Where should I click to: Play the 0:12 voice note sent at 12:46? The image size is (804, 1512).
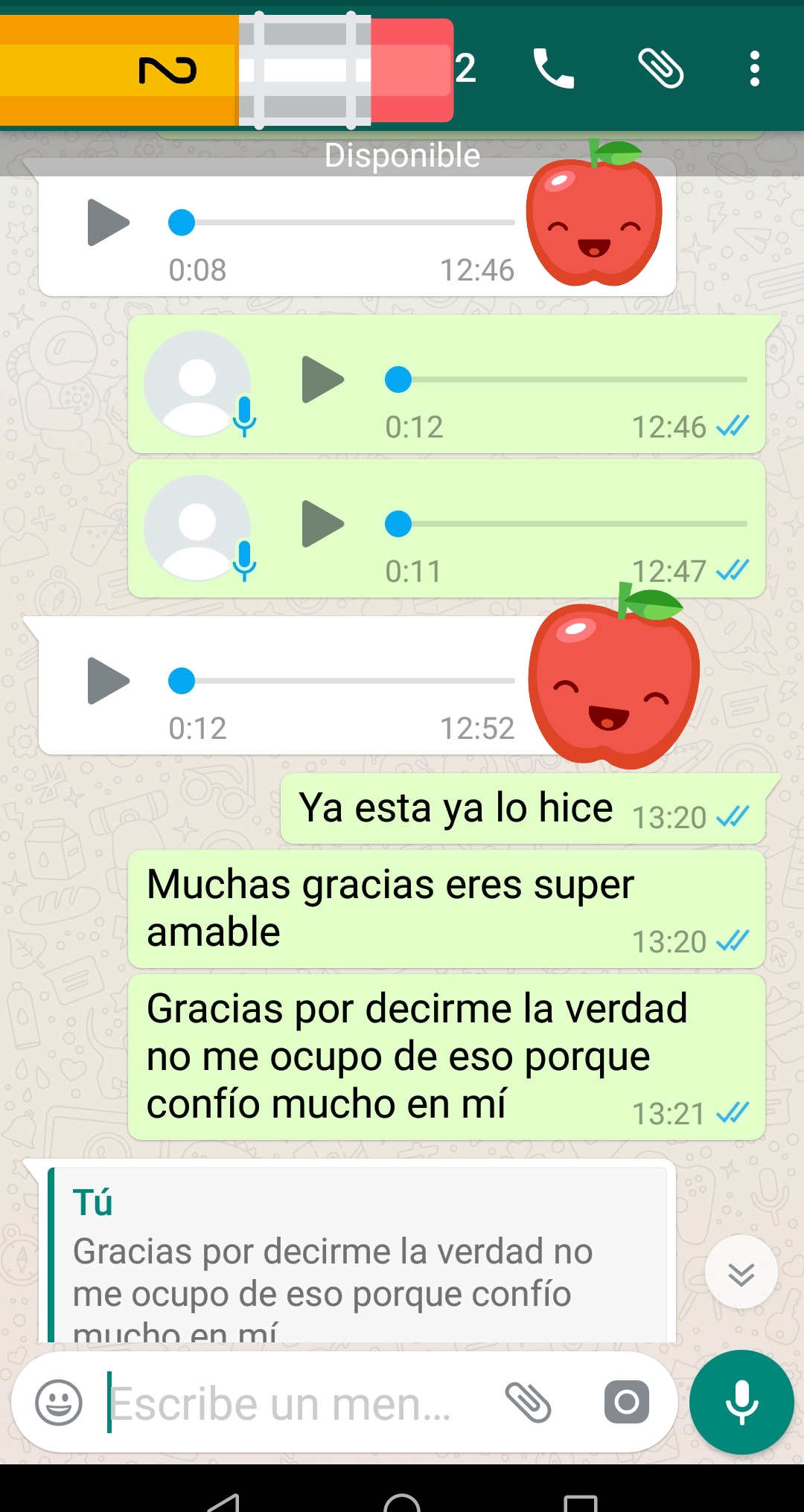tap(322, 379)
